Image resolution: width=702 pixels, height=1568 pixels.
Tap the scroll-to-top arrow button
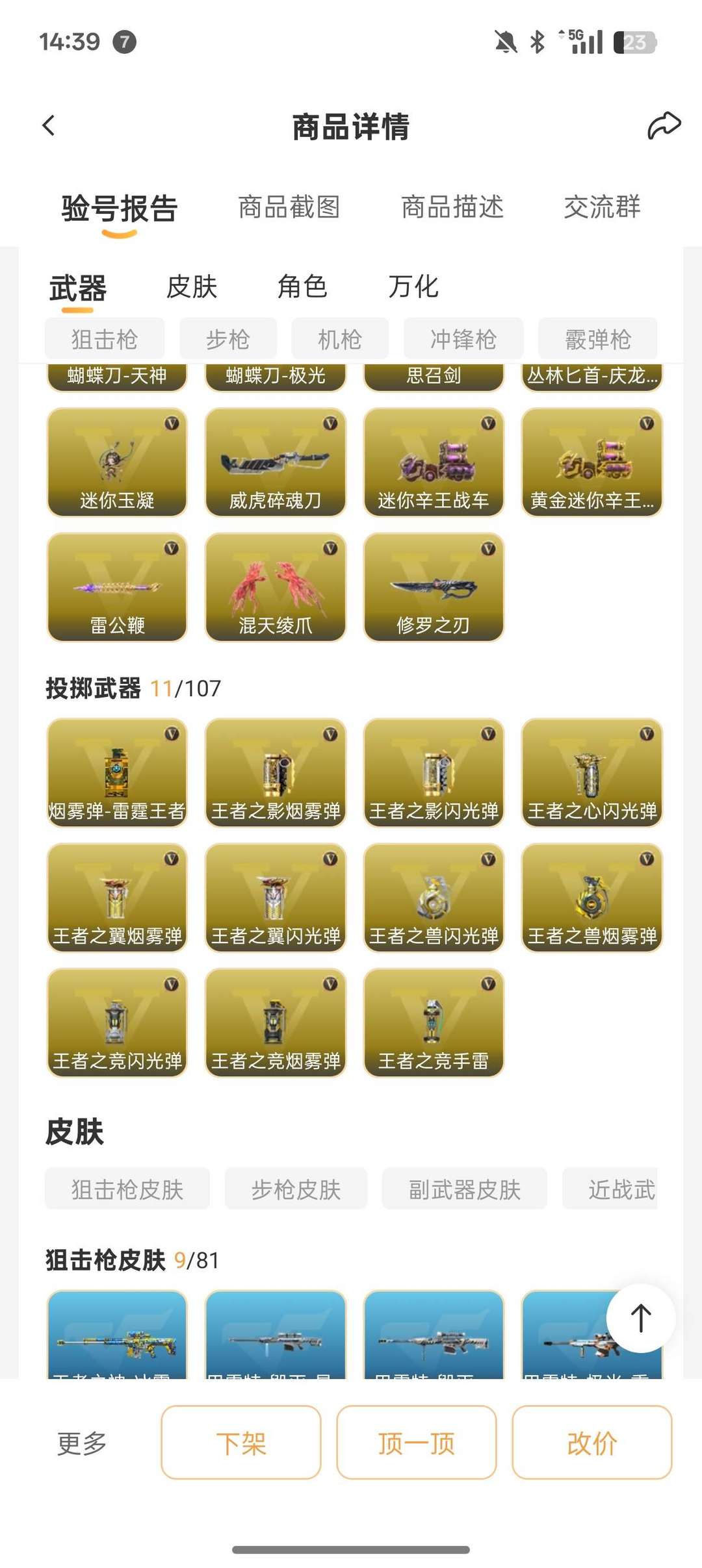point(640,1317)
